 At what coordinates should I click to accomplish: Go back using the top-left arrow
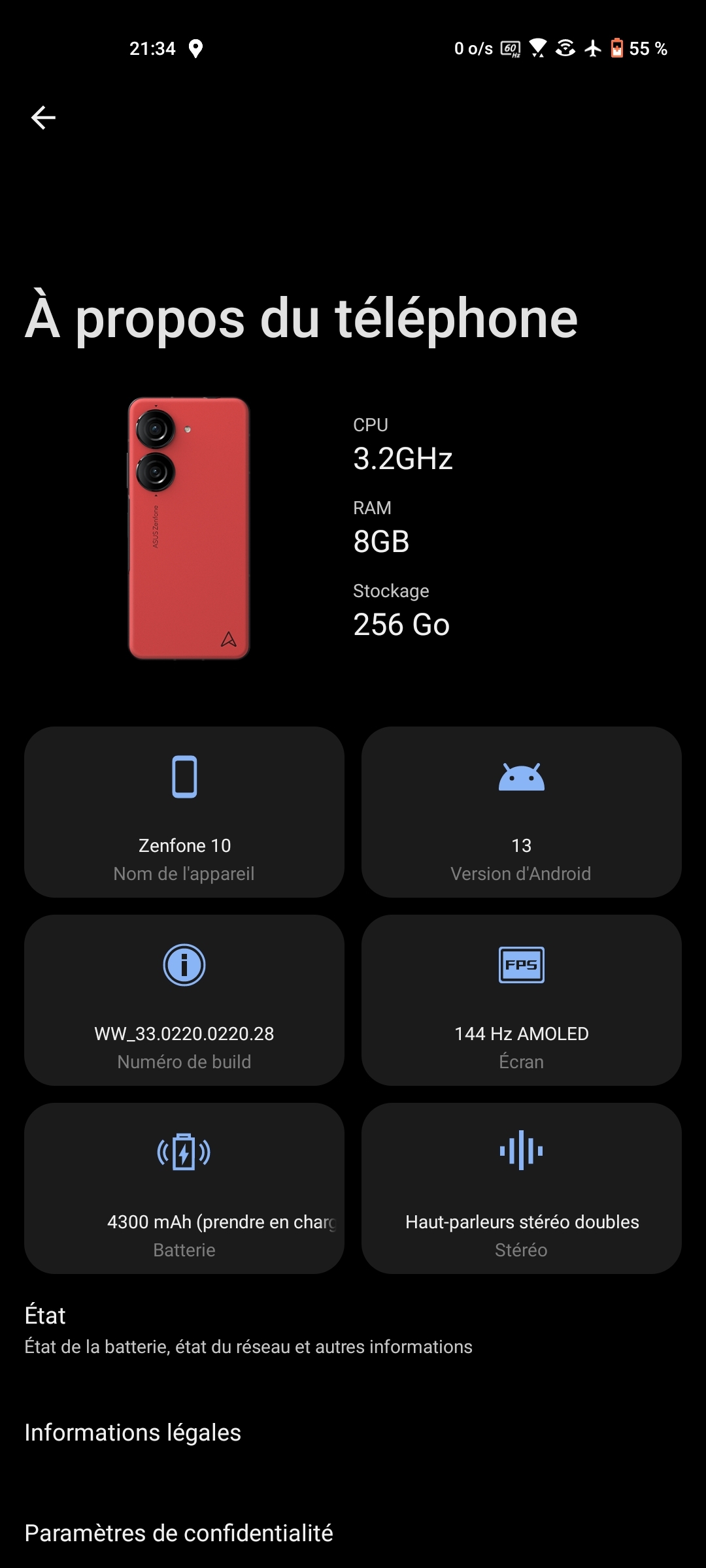click(43, 118)
